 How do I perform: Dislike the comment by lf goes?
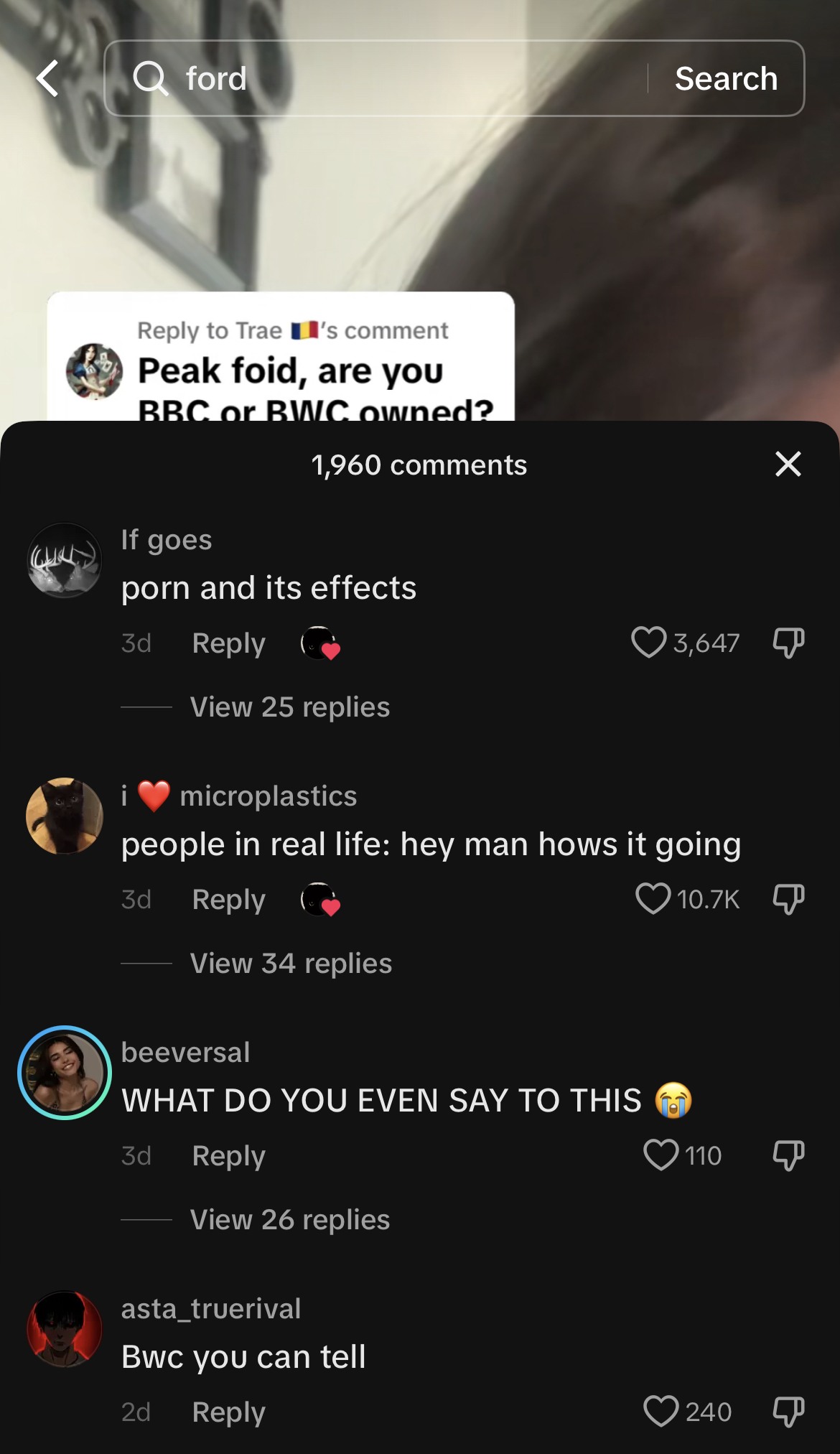click(x=788, y=643)
